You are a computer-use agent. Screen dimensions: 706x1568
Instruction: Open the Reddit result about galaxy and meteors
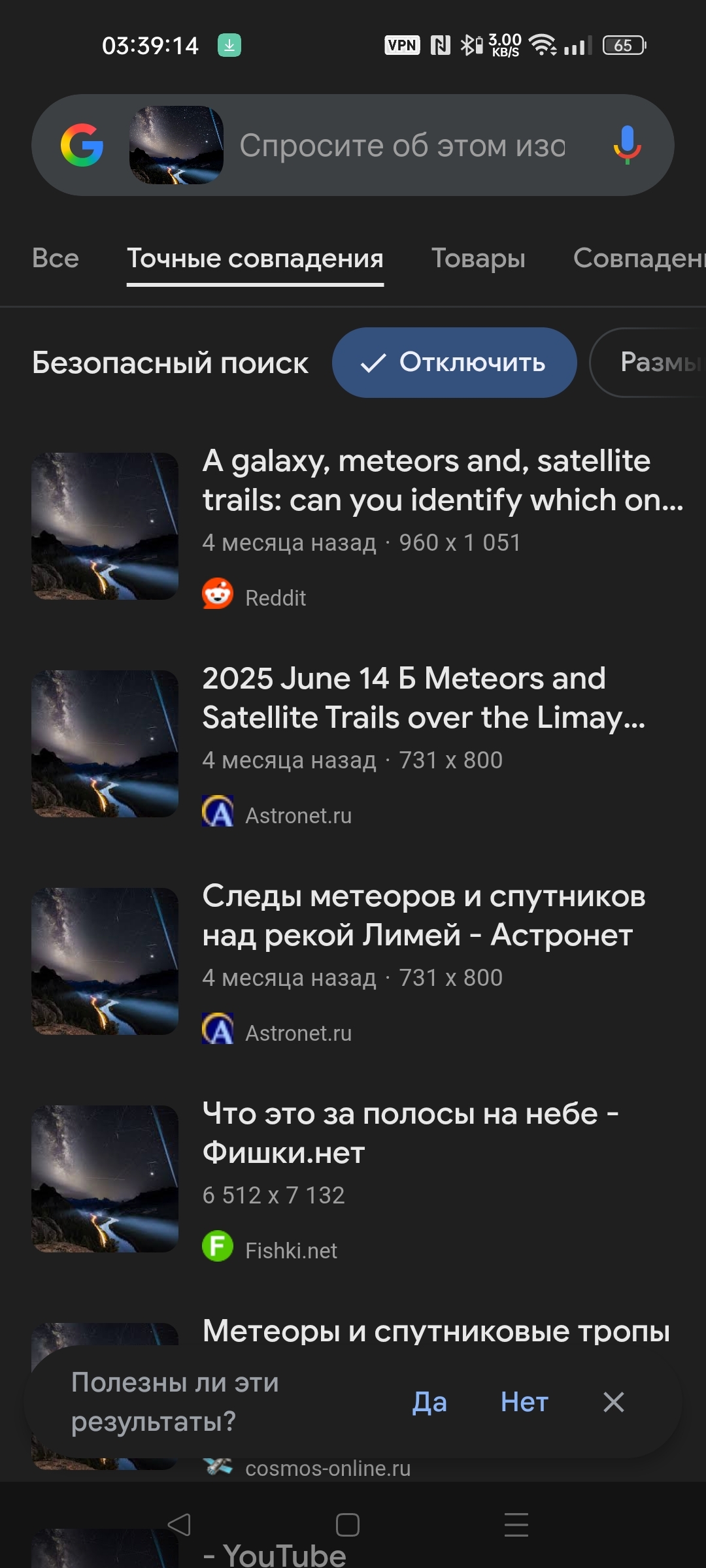pyautogui.click(x=442, y=481)
